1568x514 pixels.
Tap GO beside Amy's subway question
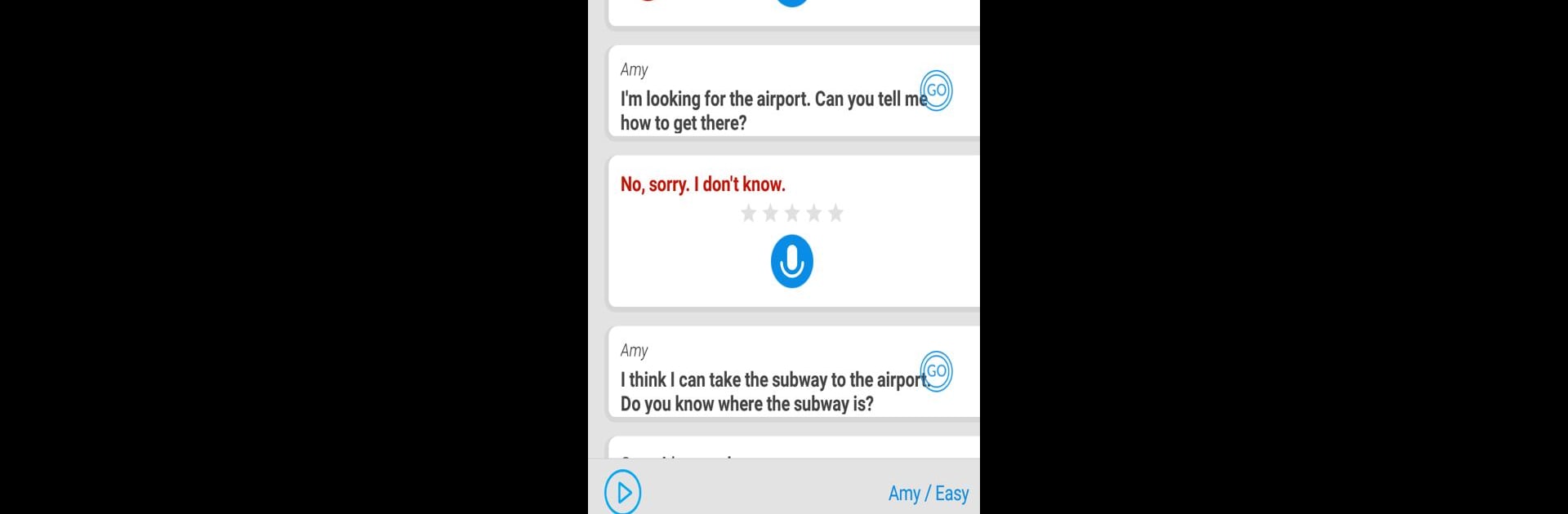[937, 371]
